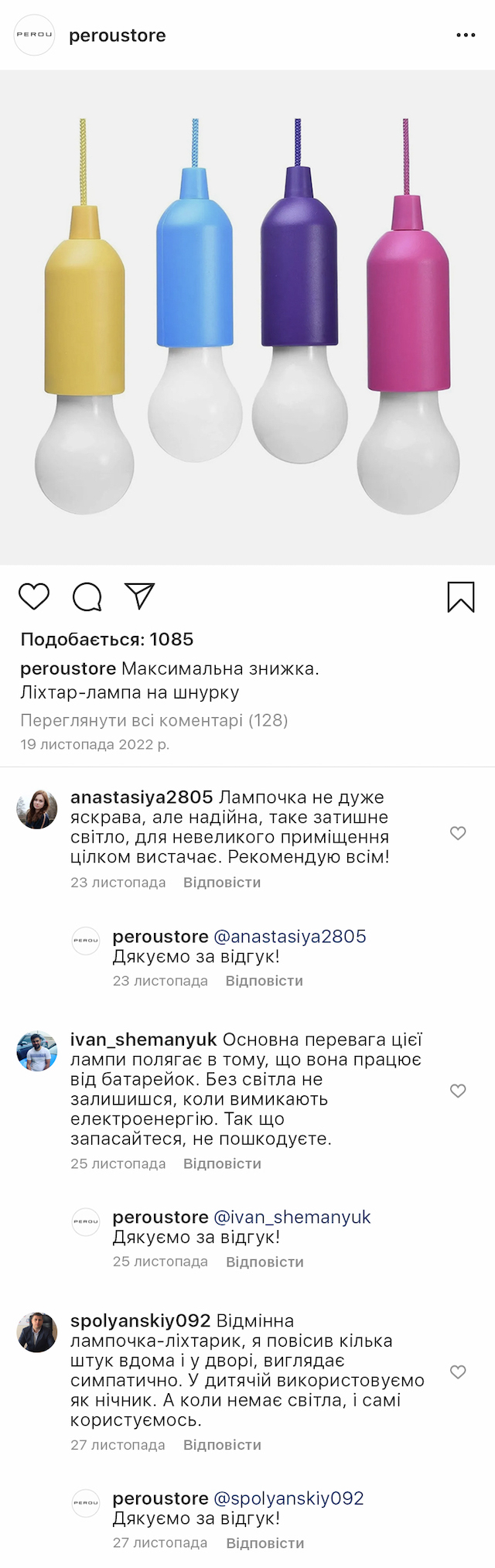Open the @spolyanskiy092 mention link

[x=288, y=1498]
